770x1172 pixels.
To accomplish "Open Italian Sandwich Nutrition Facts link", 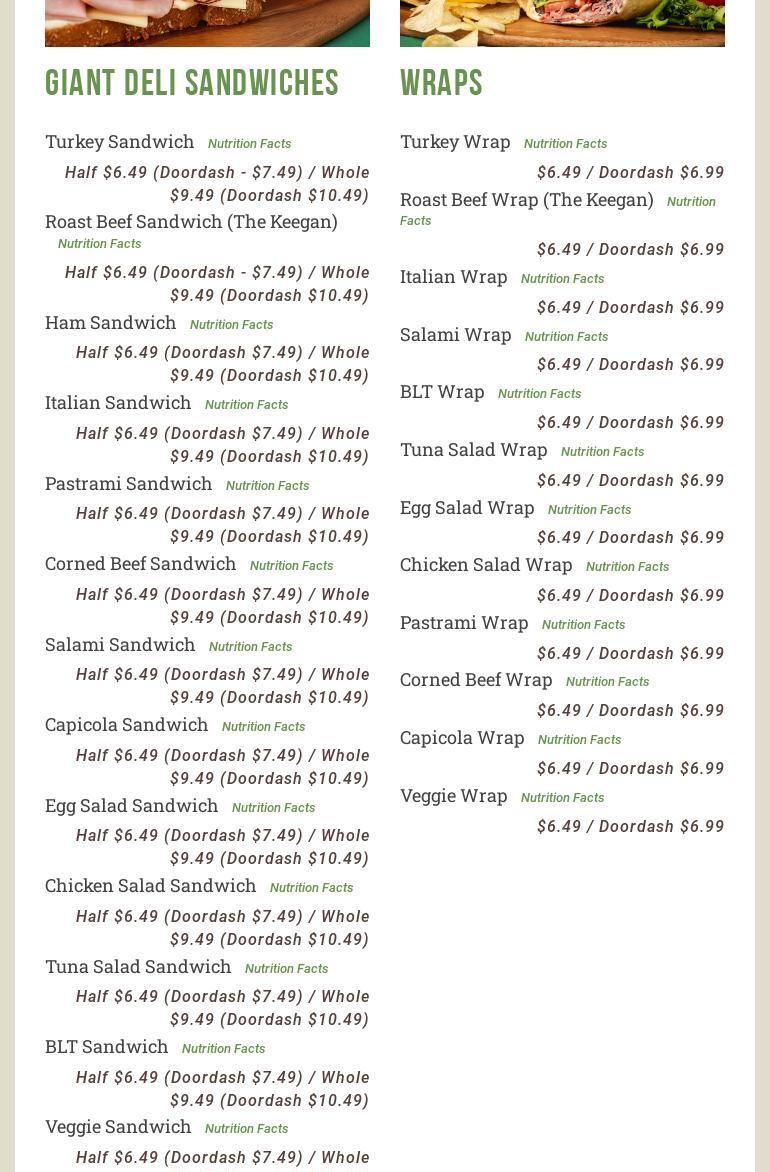I will click(246, 405).
